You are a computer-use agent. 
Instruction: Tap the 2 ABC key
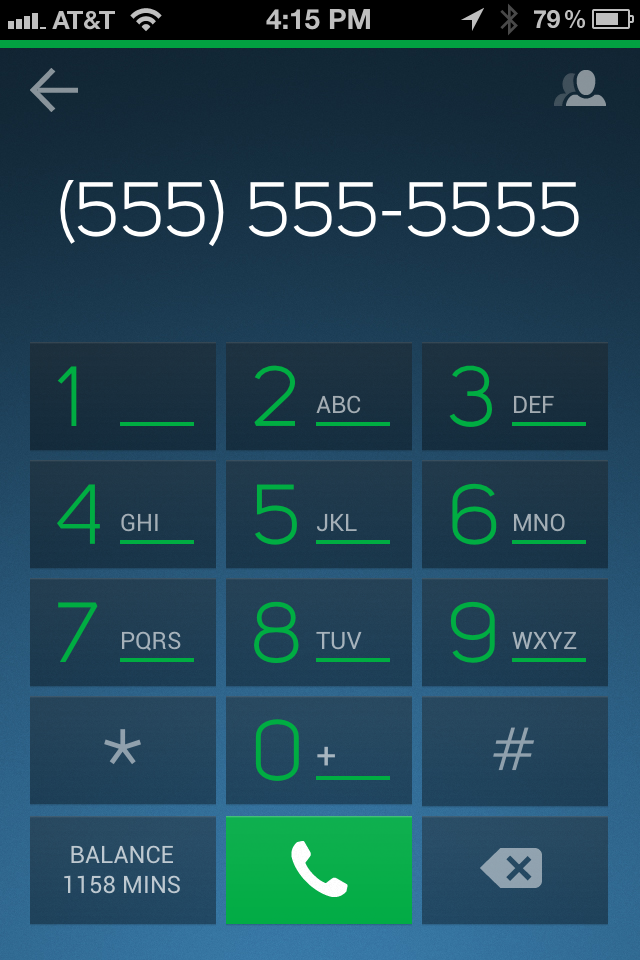point(319,397)
